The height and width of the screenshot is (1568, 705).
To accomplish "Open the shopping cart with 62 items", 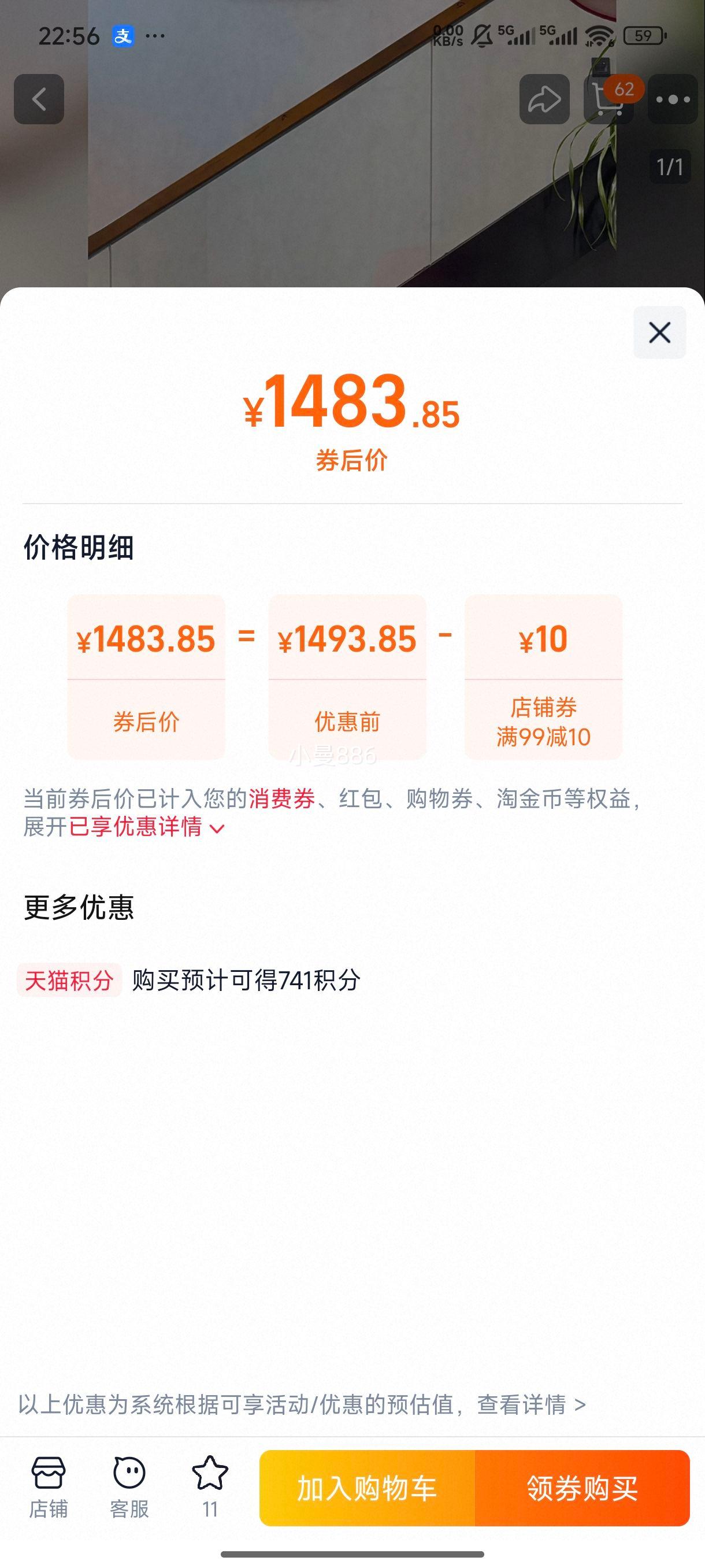I will point(609,99).
